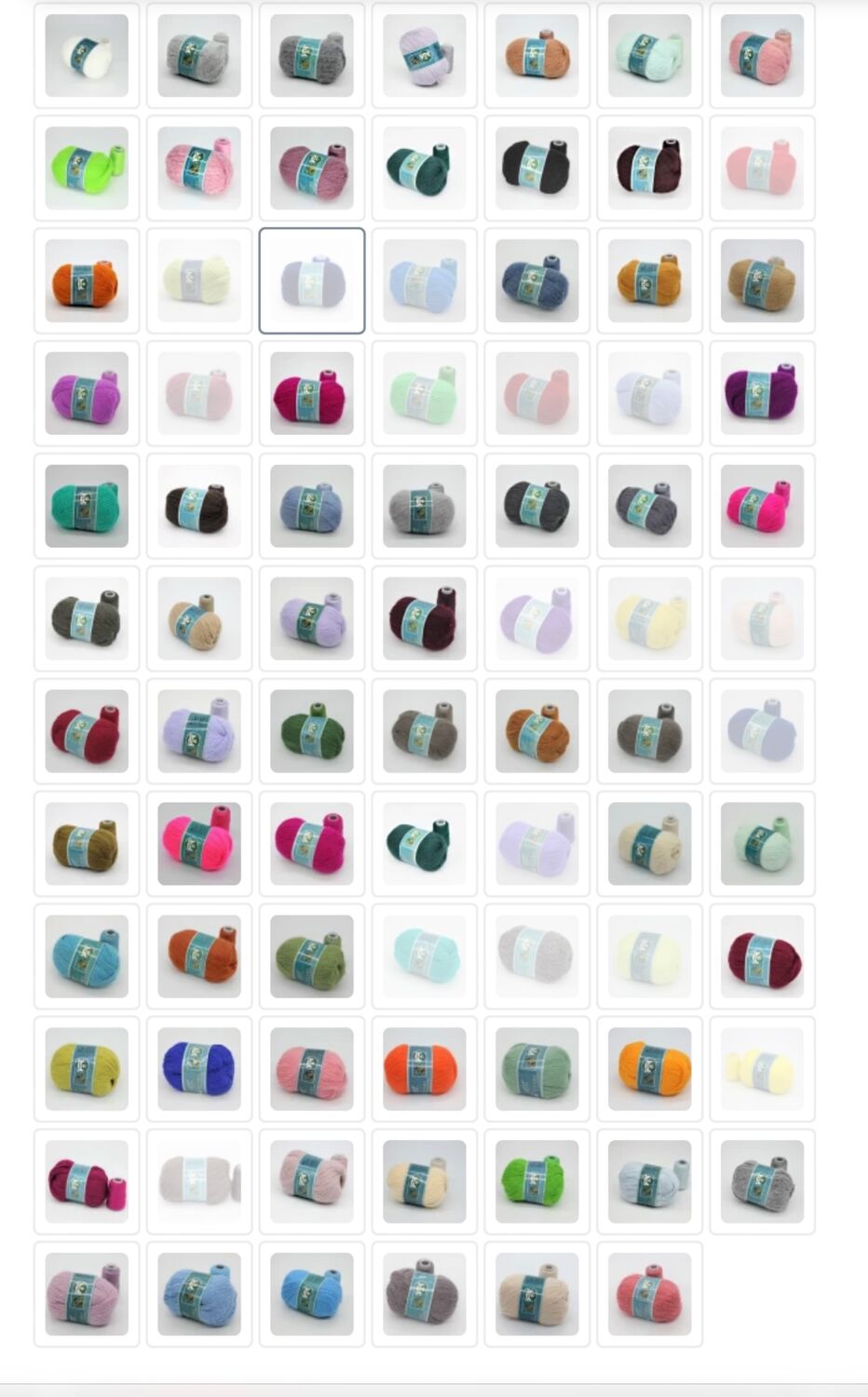Viewport: 868px width, 1397px height.
Task: Choose the turquoise blue yarn swatch
Action: (x=87, y=956)
